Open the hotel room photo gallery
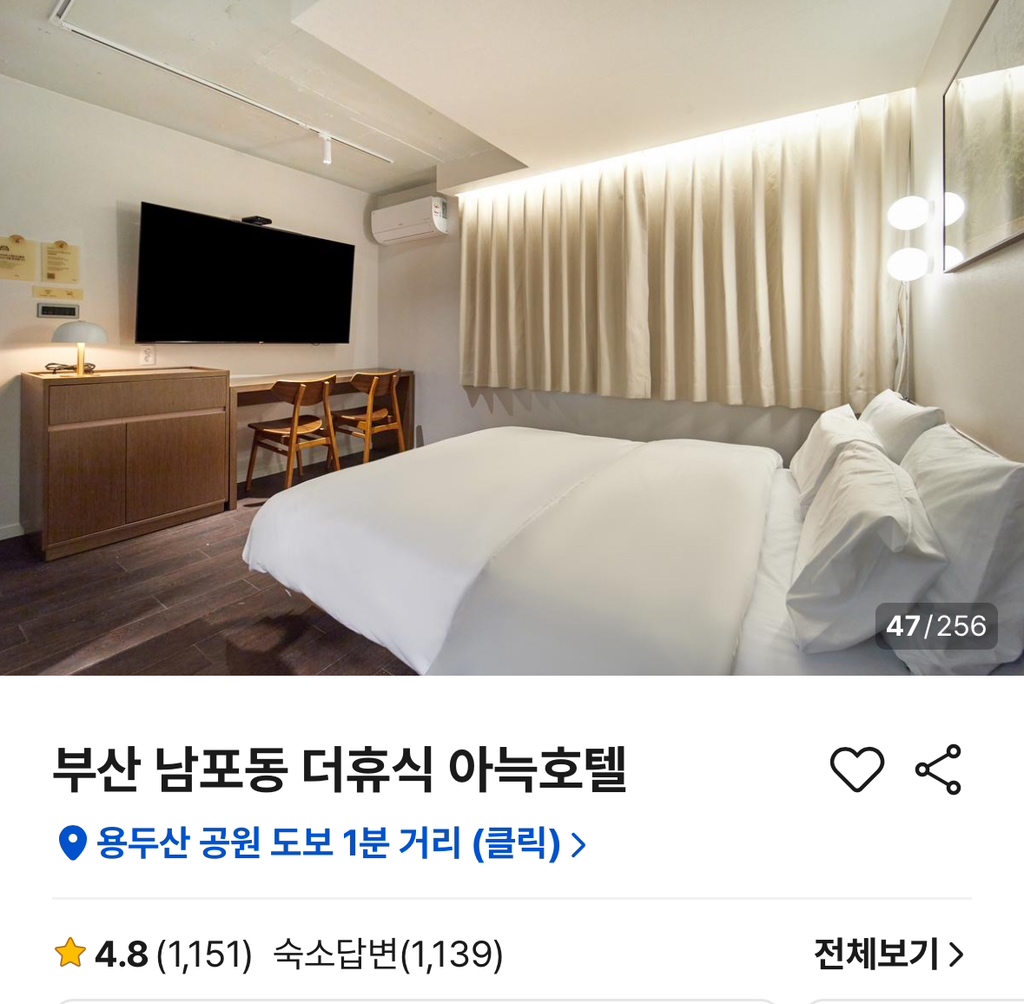Screen dimensions: 1024x1004 tap(512, 338)
